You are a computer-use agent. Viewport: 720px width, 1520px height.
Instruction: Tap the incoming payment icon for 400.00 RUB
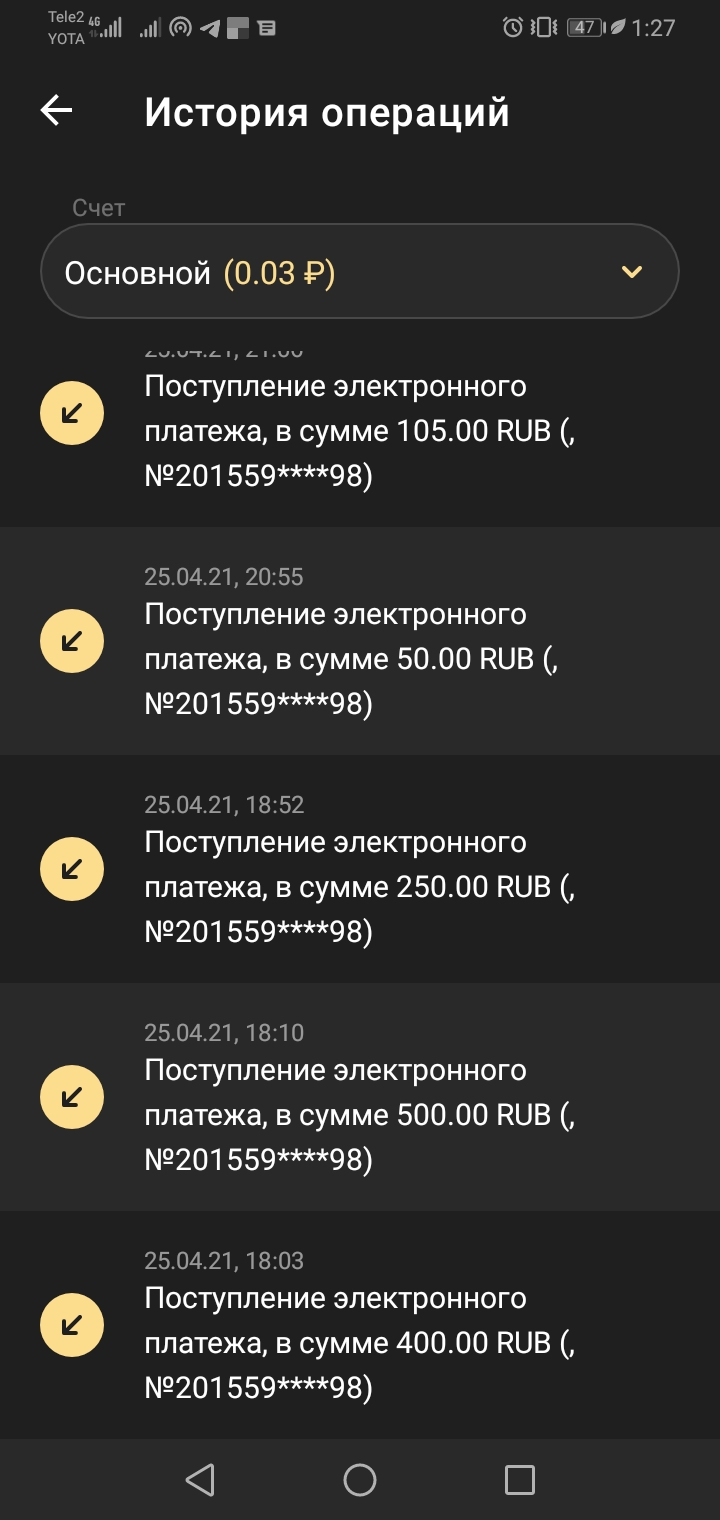point(70,1324)
